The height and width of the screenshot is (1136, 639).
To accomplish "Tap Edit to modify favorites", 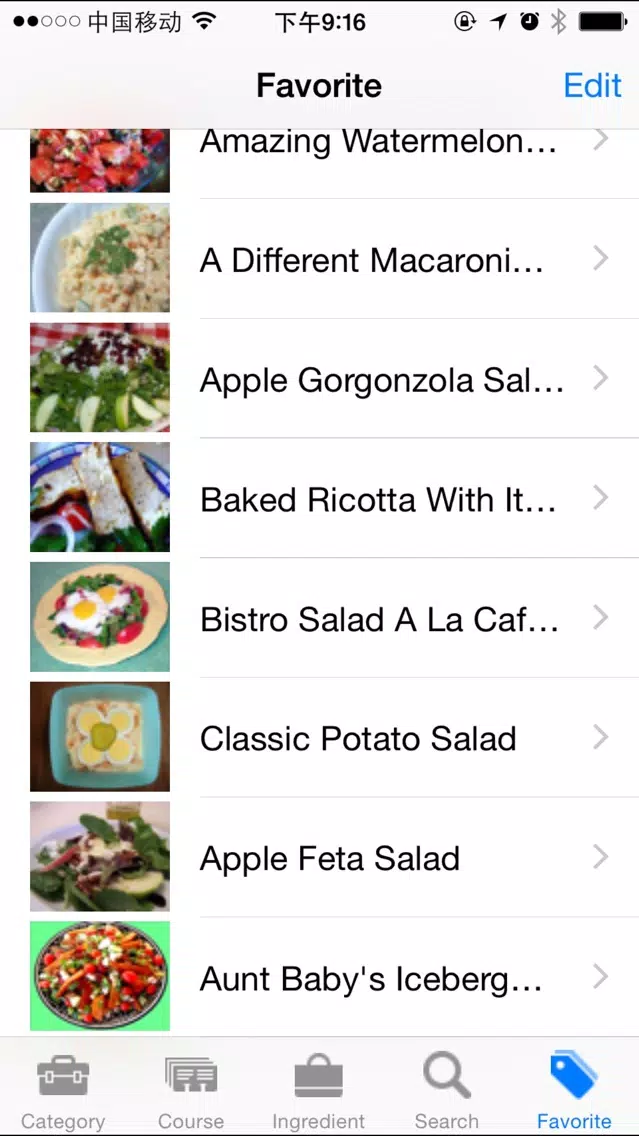I will point(592,85).
